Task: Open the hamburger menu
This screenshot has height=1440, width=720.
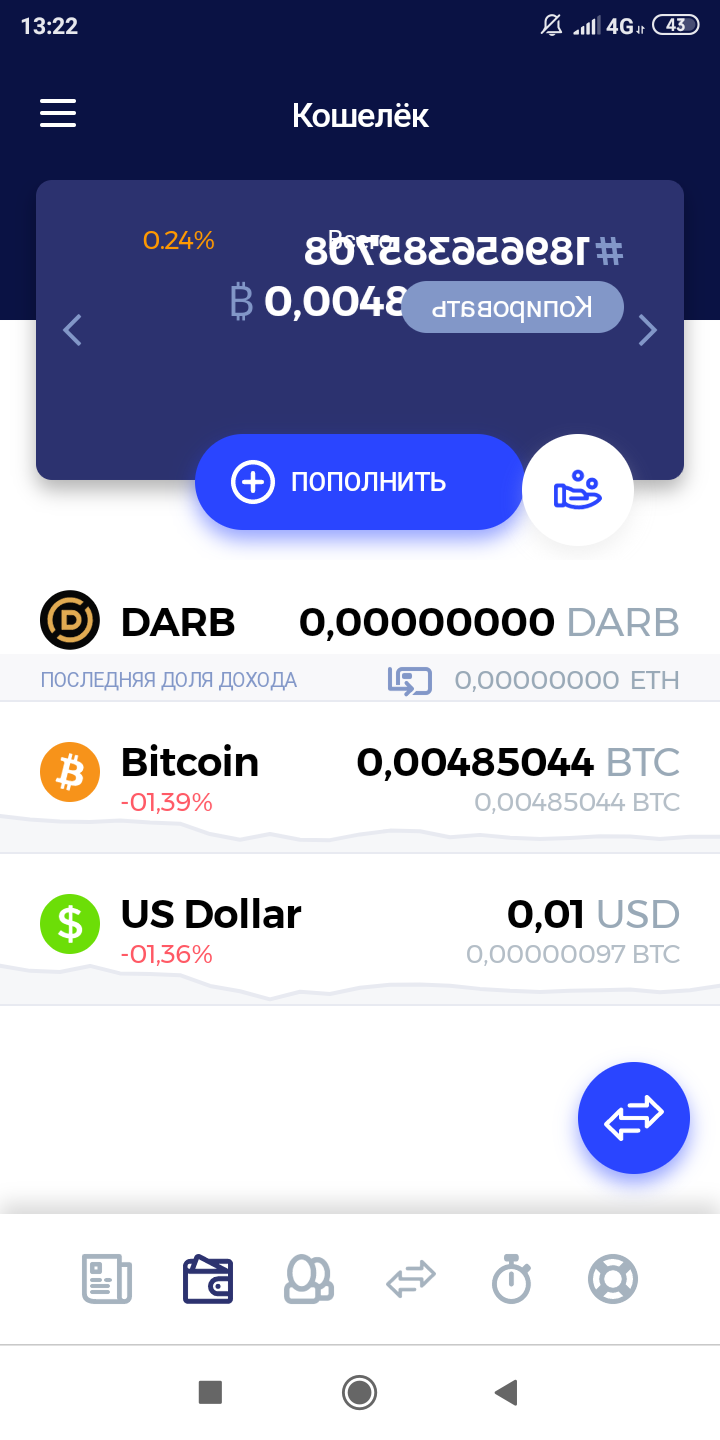Action: (x=58, y=113)
